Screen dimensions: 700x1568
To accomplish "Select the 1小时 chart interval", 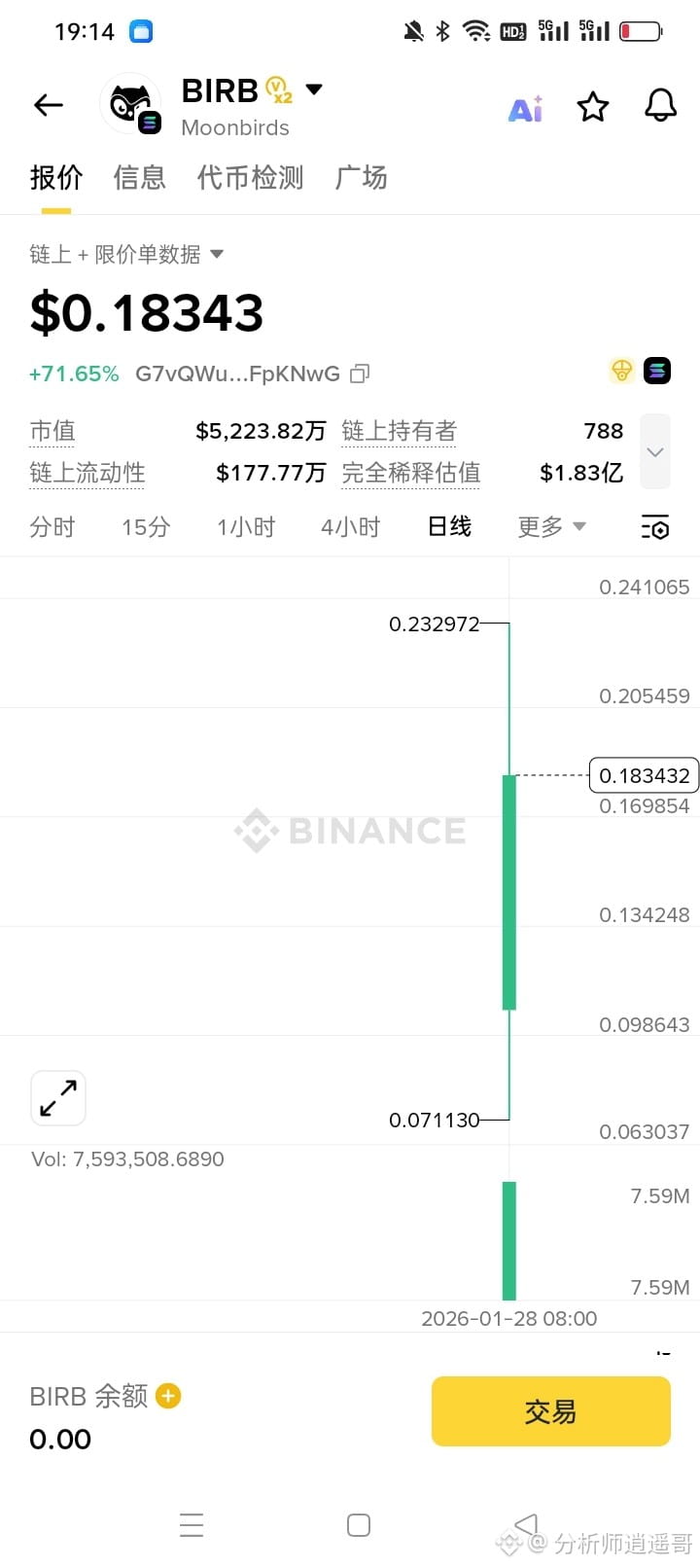I will pyautogui.click(x=246, y=527).
